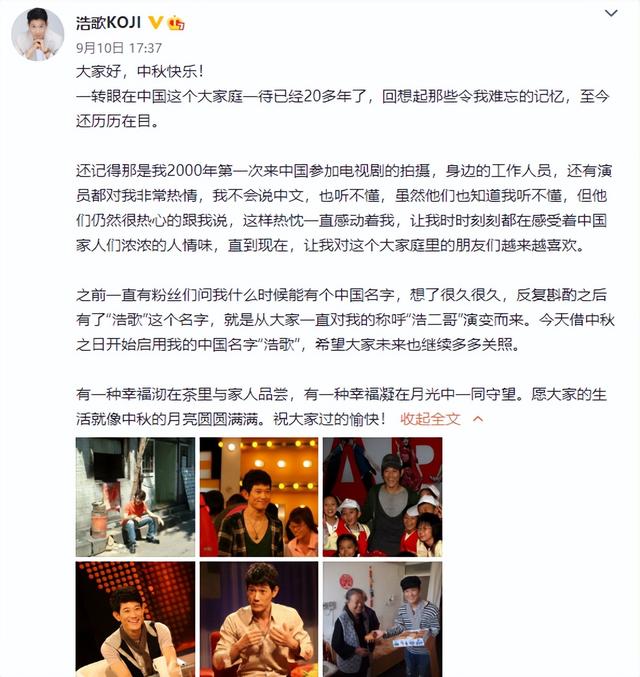Open photo of man gesturing in interview

(x=258, y=618)
